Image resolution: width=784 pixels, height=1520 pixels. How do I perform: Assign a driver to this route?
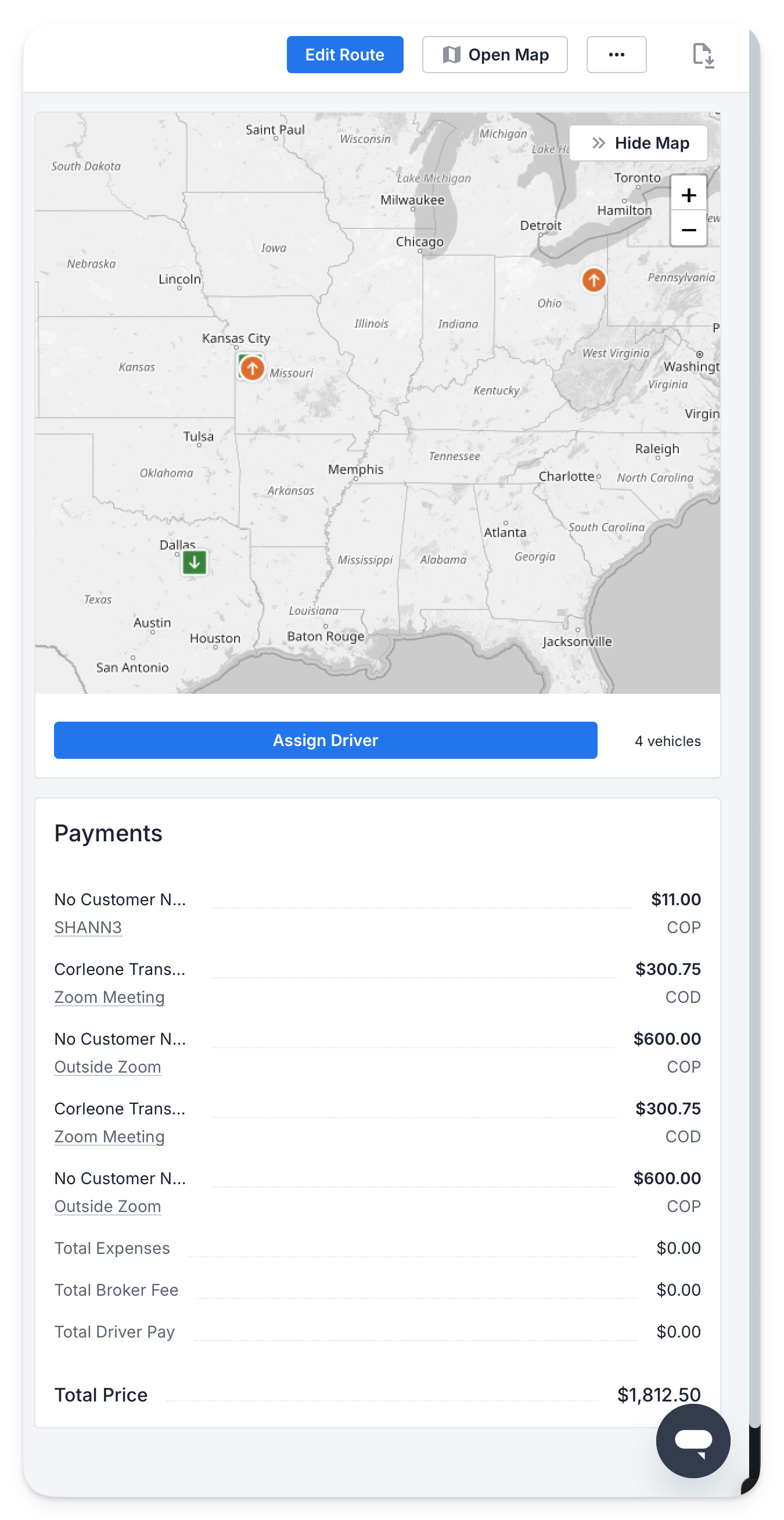325,740
